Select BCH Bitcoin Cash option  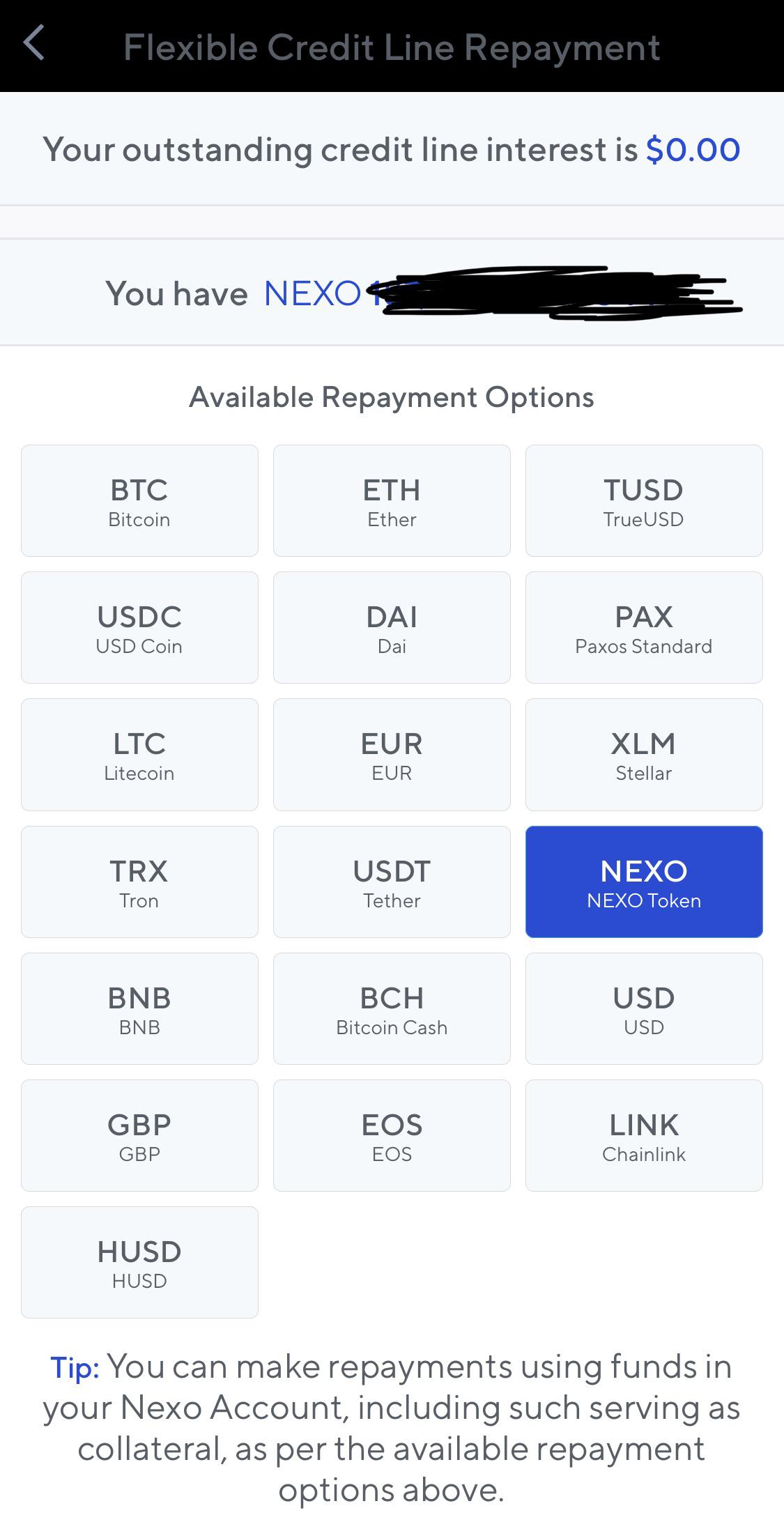[392, 1008]
